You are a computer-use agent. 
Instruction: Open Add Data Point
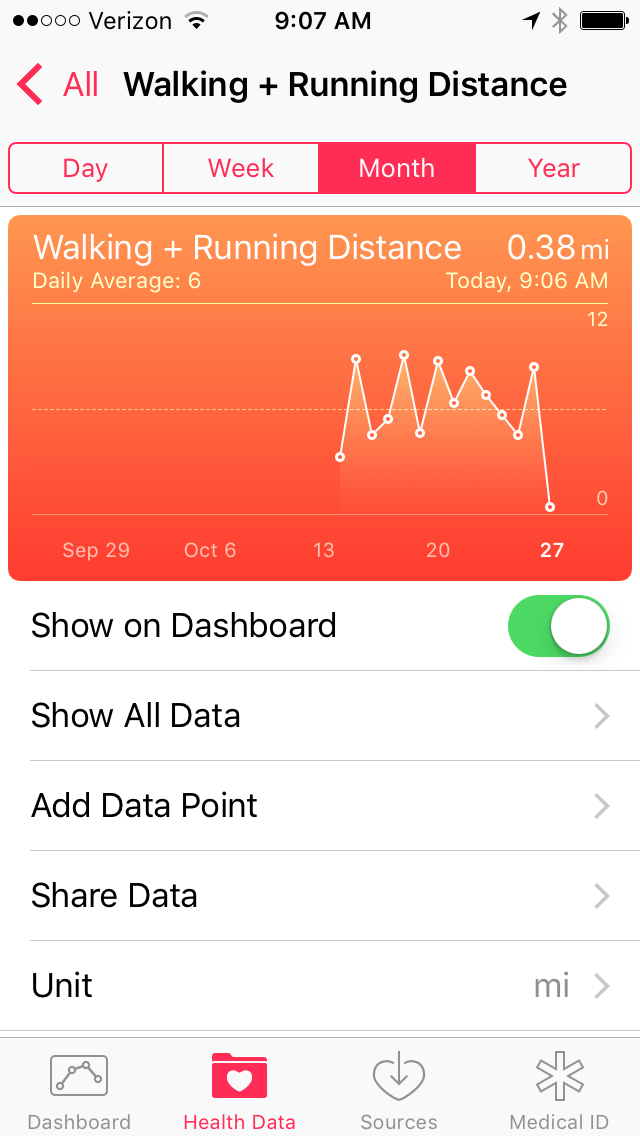coord(320,806)
